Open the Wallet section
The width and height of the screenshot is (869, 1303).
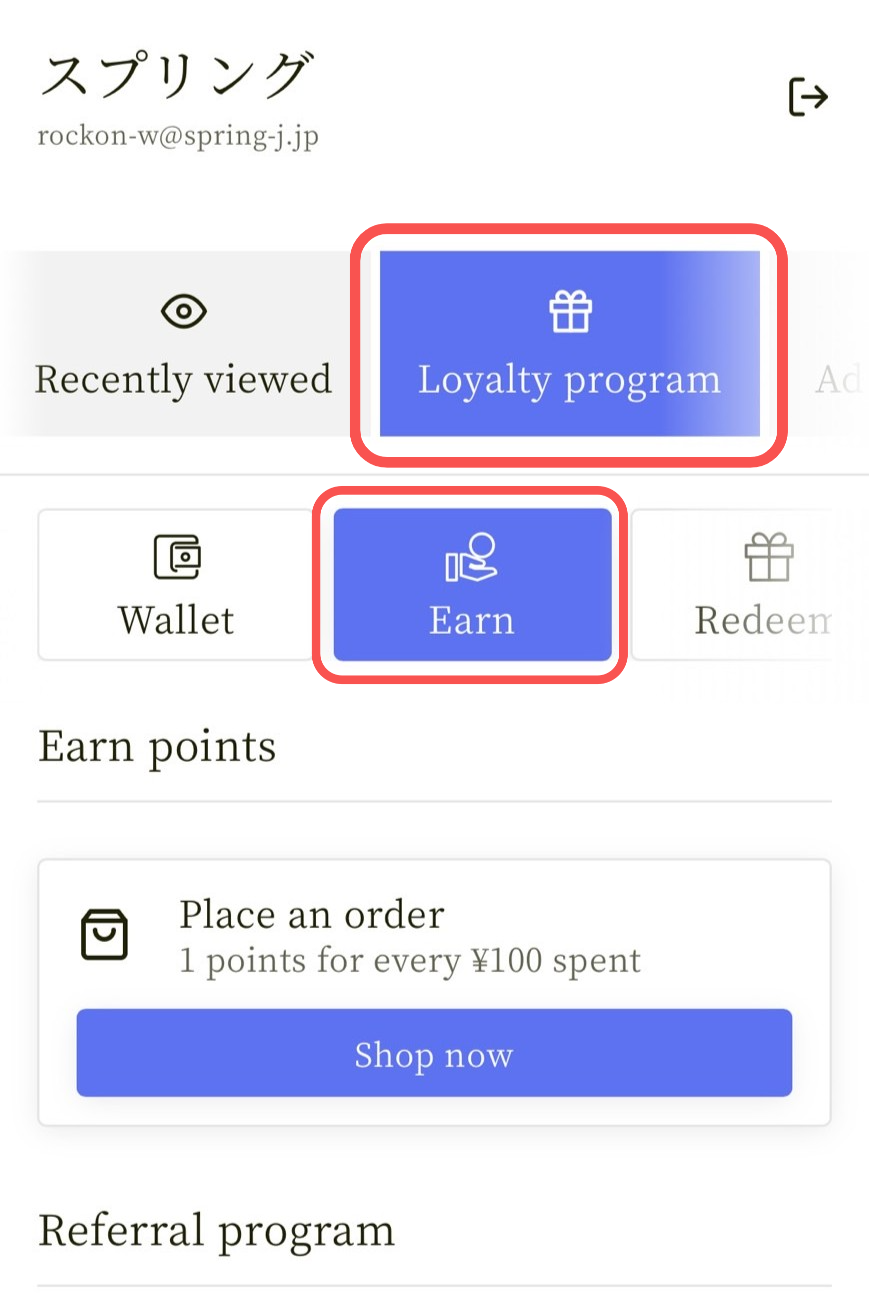point(177,585)
